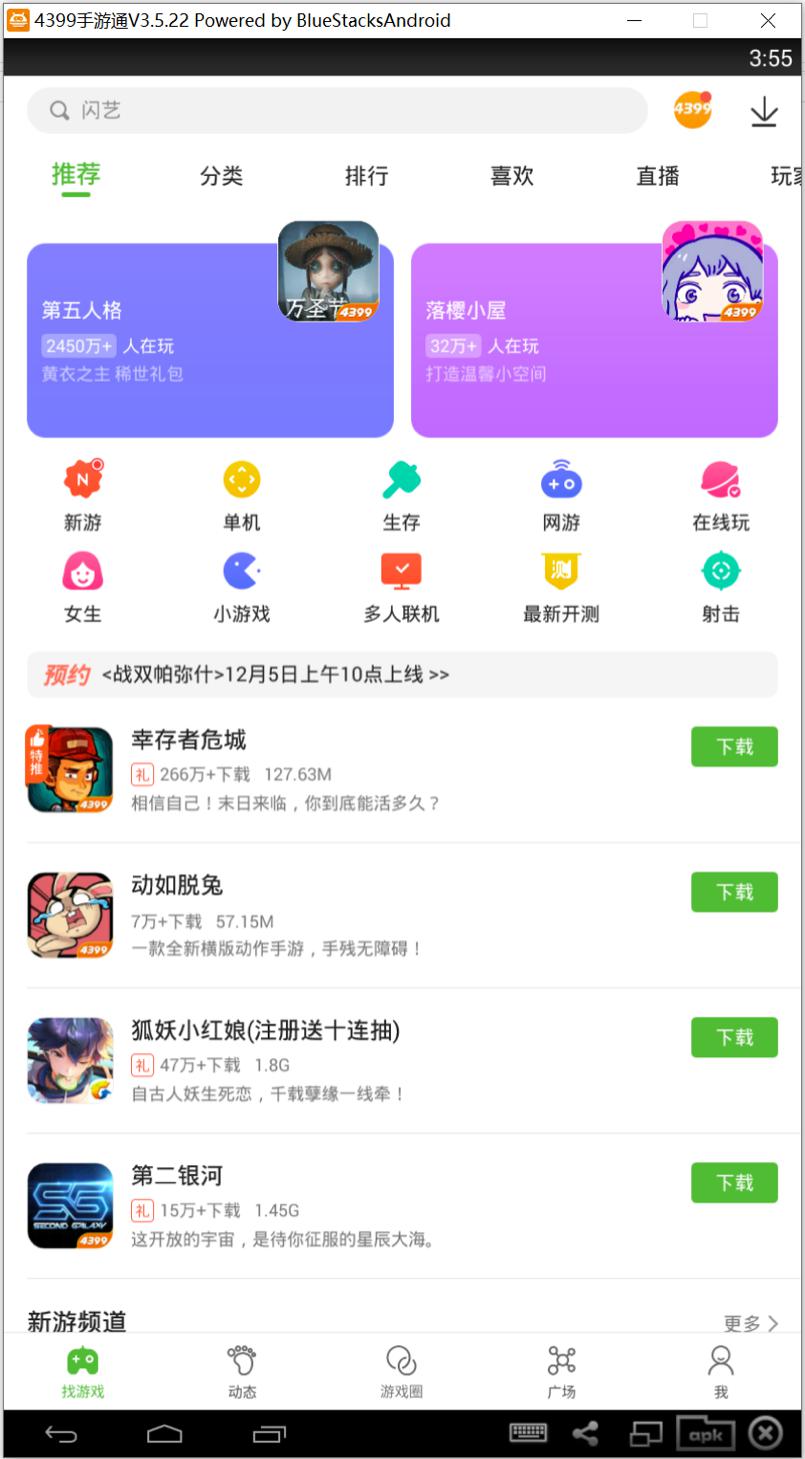The image size is (805, 1459).
Task: Open the 落樱小屋 featured card
Action: 594,340
